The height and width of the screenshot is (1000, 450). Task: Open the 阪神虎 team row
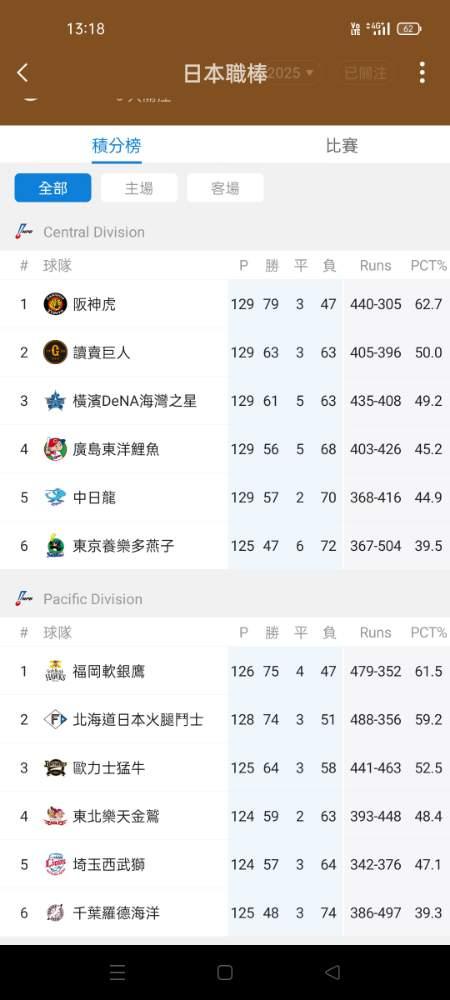click(225, 304)
